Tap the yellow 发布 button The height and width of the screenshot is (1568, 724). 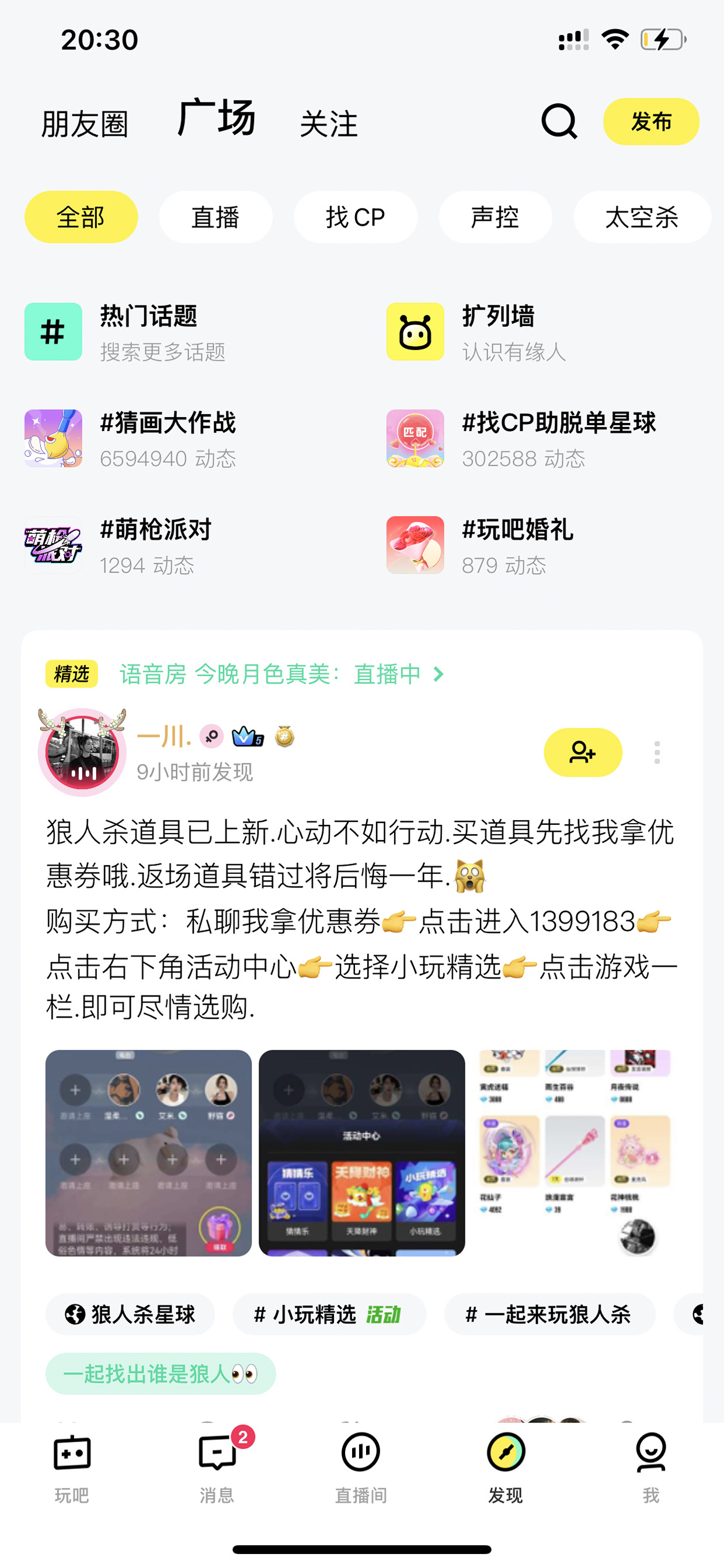point(650,122)
